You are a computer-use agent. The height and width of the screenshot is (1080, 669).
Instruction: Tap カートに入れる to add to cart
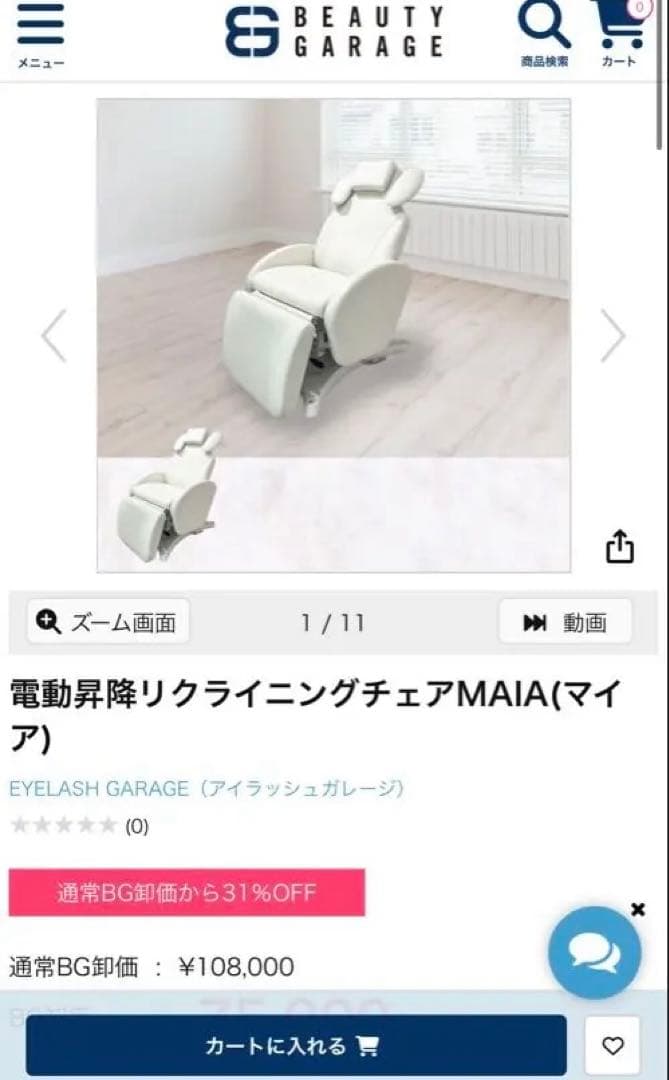pyautogui.click(x=295, y=1046)
